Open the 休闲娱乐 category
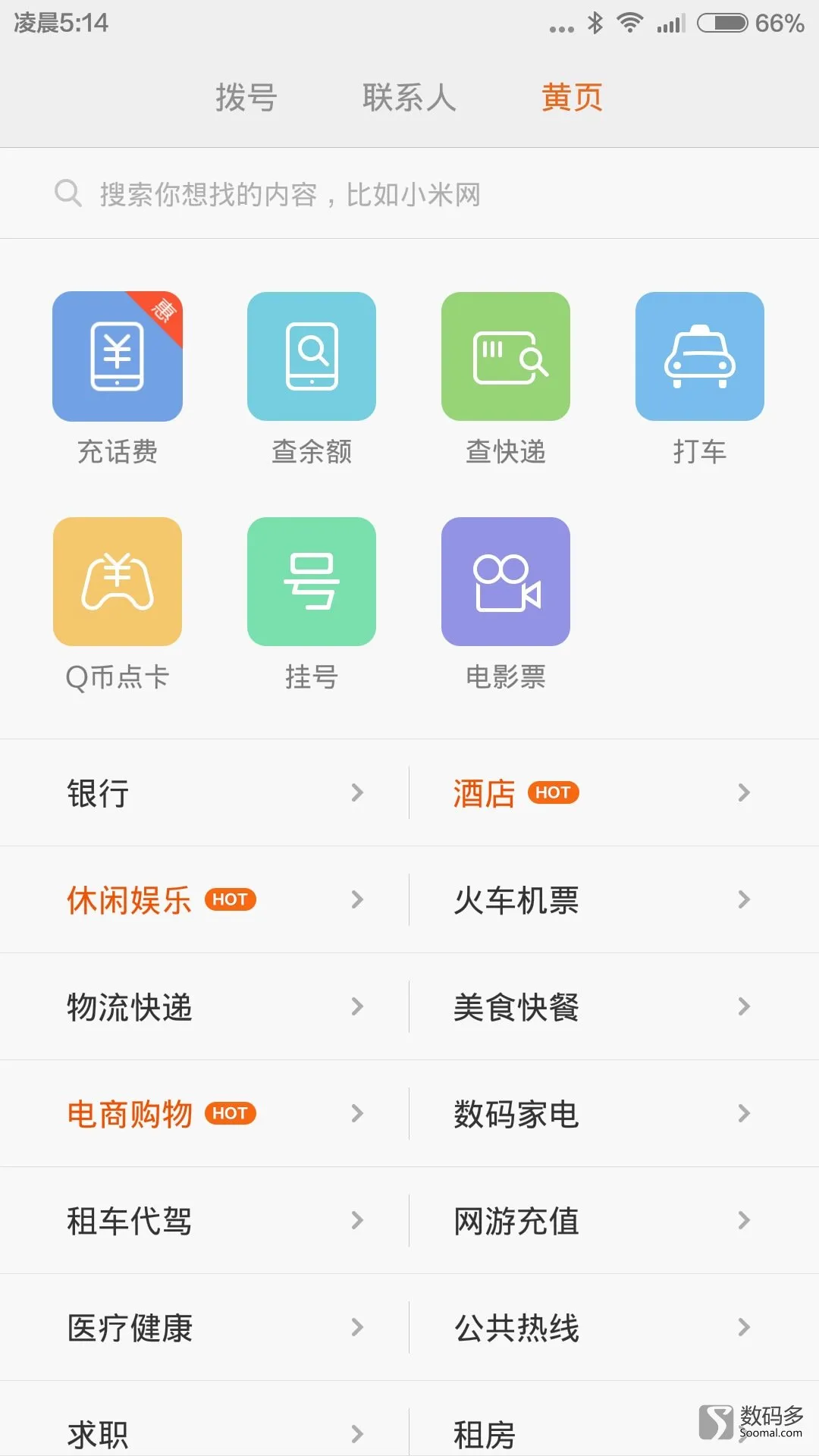Viewport: 819px width, 1456px height. (x=205, y=900)
